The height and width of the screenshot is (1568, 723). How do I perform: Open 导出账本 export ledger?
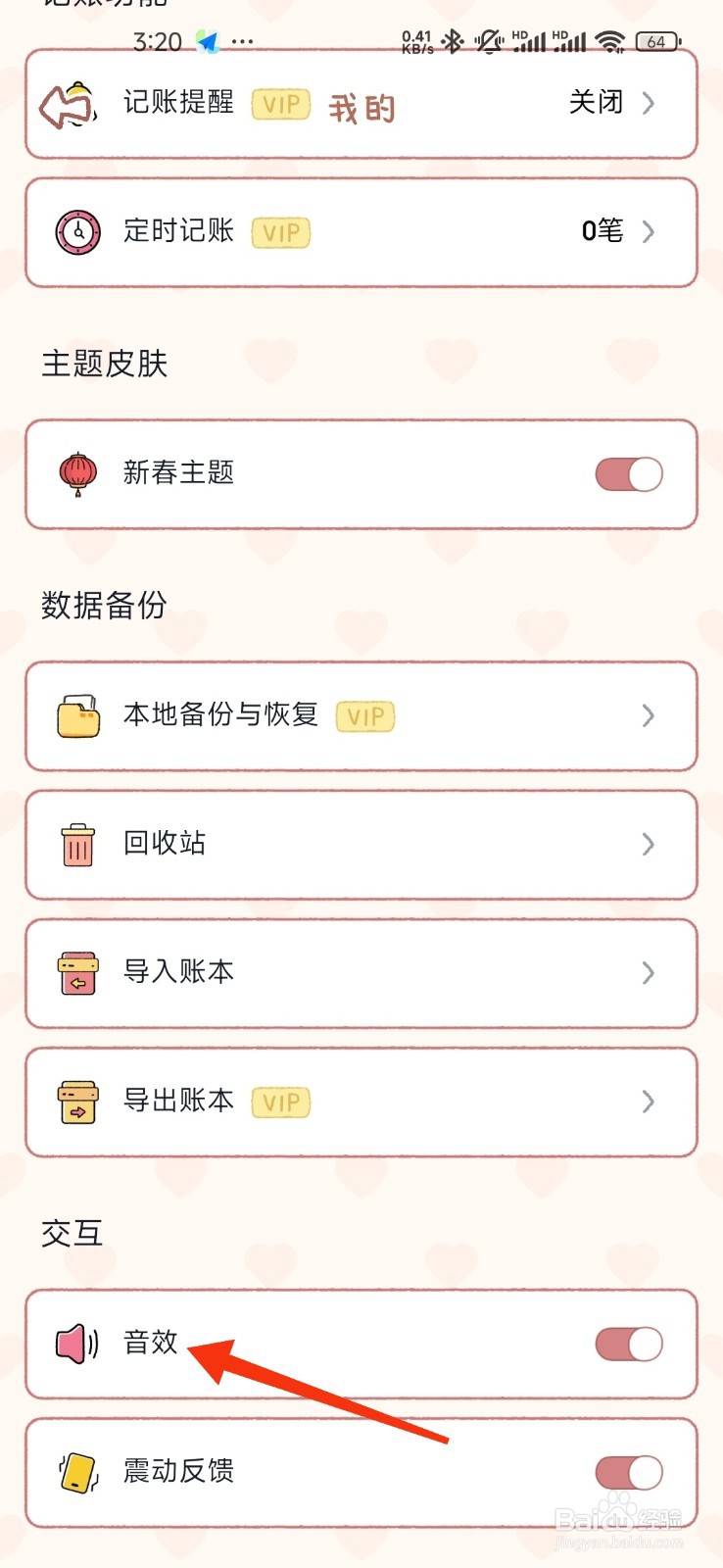361,1102
